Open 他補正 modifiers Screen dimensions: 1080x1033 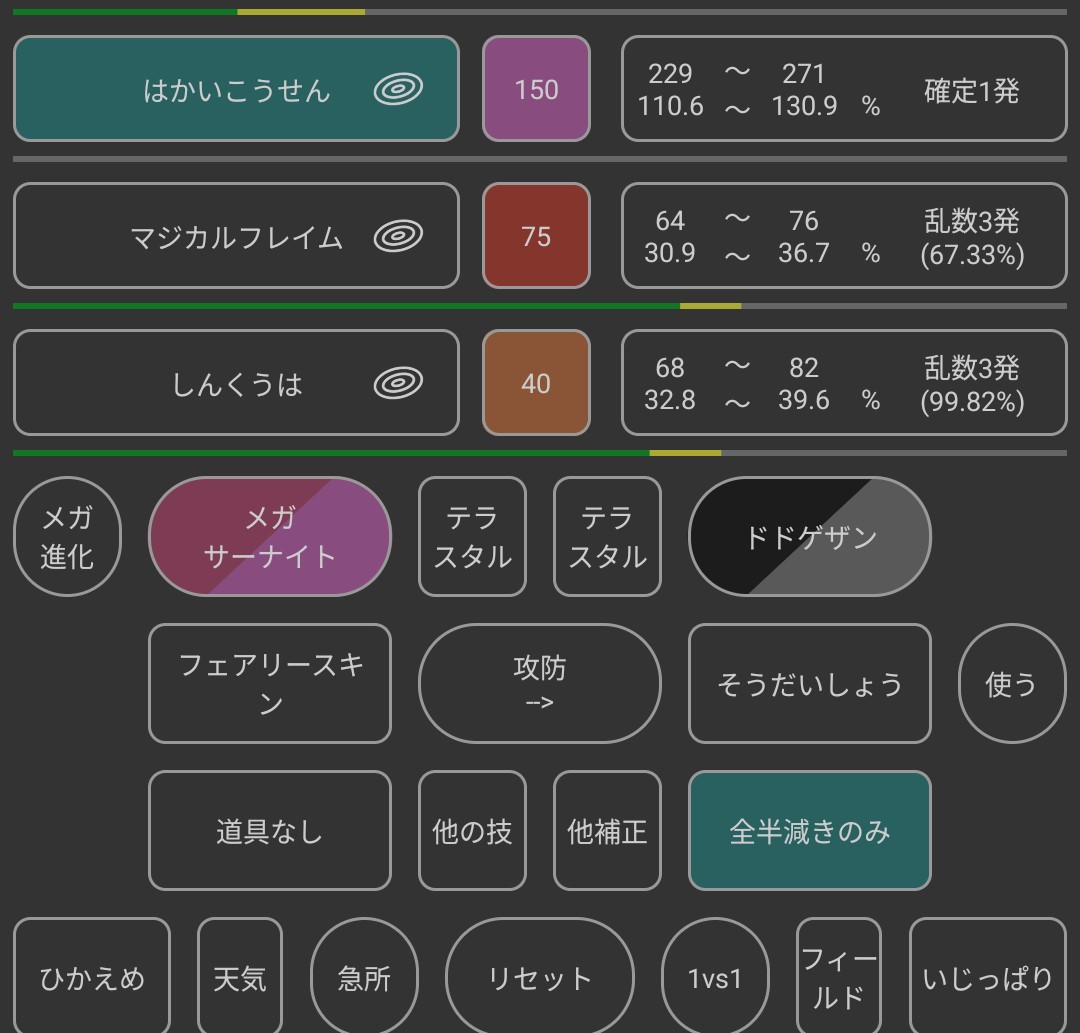608,831
